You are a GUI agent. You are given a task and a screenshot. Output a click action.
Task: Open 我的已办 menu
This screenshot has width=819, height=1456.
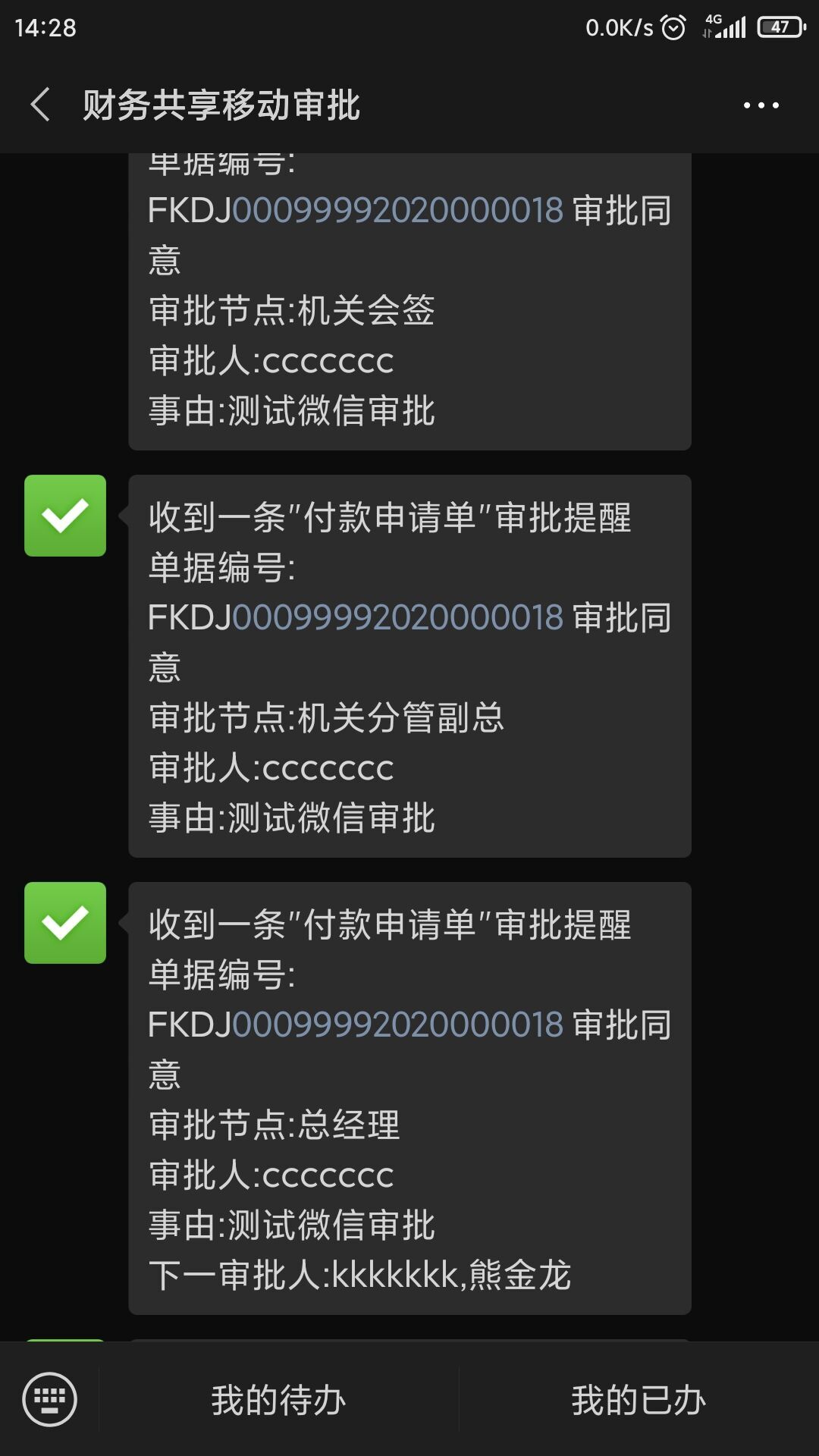639,1400
